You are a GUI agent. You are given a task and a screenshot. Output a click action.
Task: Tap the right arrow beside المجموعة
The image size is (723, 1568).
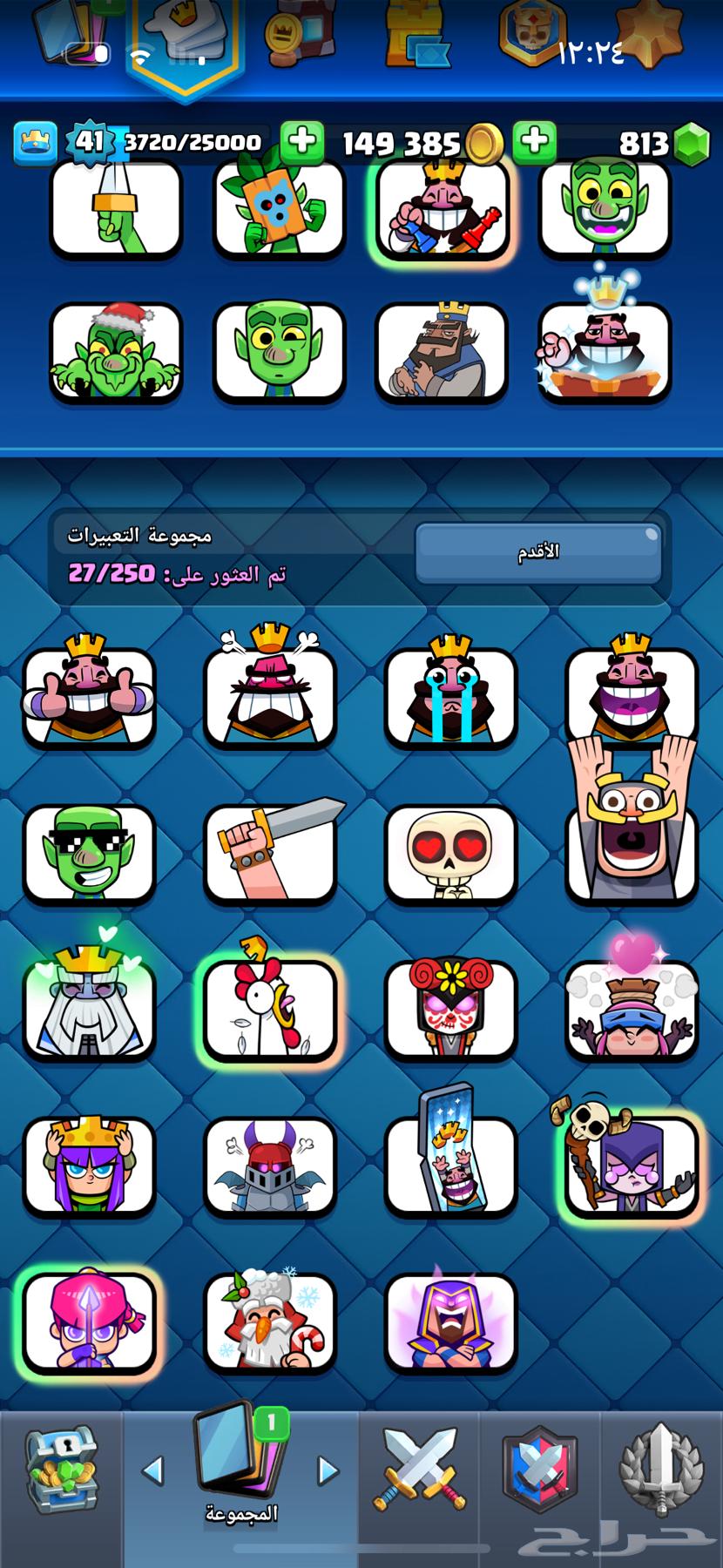pos(328,1470)
